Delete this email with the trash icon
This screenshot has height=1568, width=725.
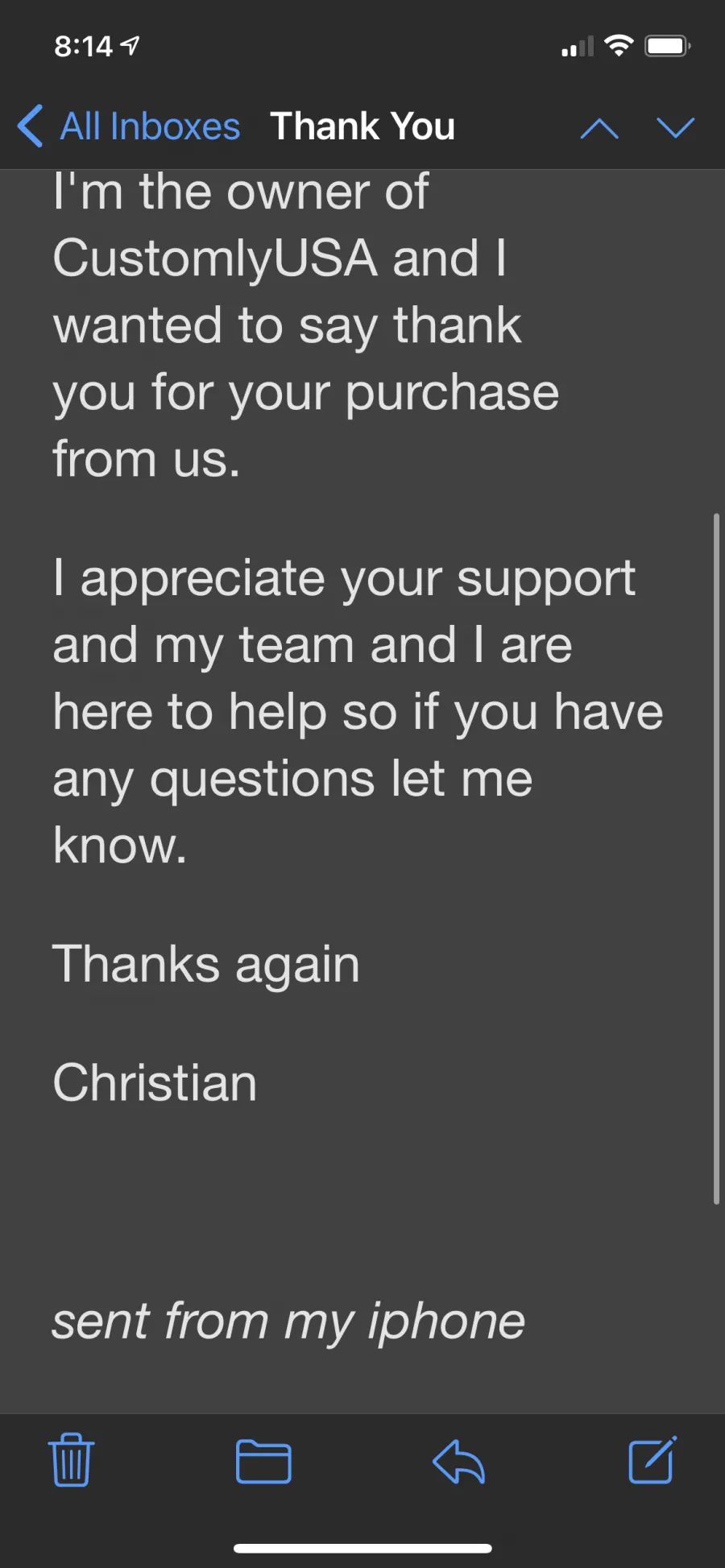click(72, 1459)
